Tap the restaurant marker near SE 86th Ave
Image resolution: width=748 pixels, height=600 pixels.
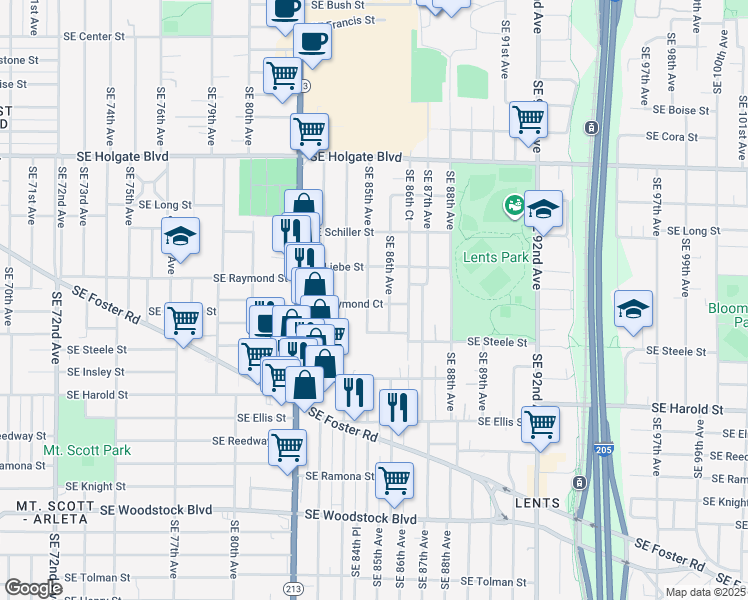[398, 406]
